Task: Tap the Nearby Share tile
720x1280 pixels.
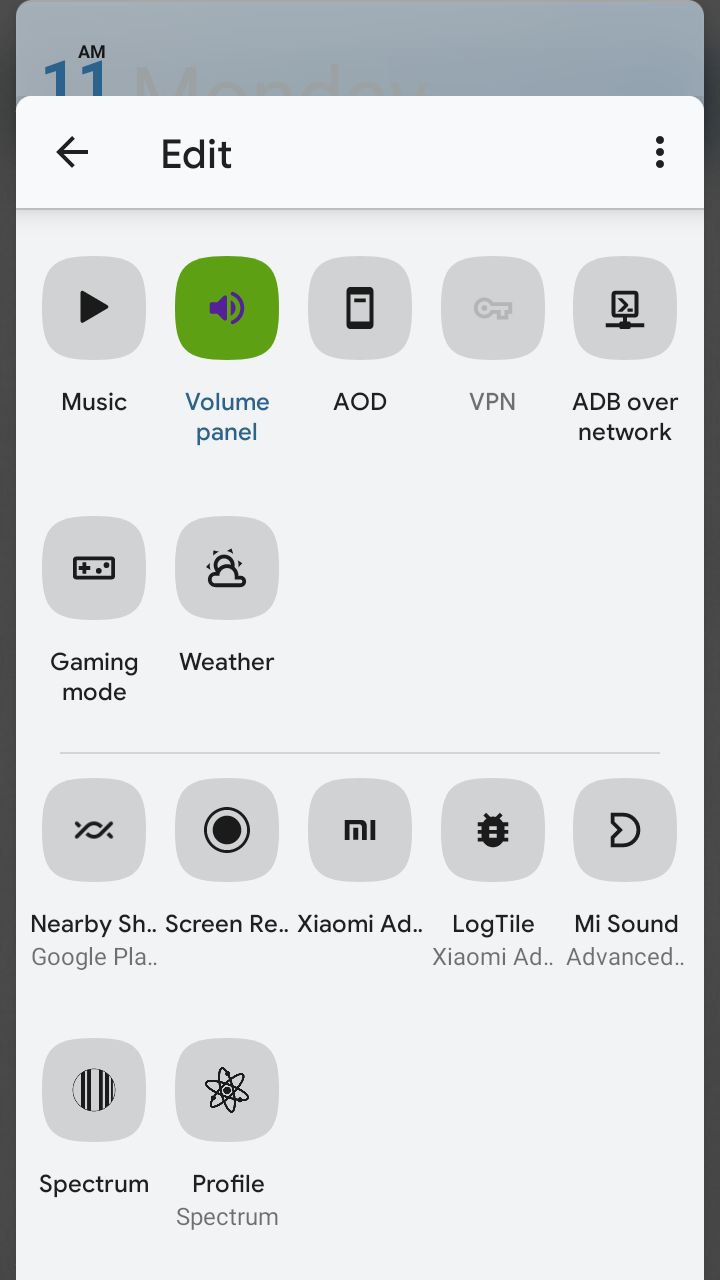Action: [x=94, y=830]
